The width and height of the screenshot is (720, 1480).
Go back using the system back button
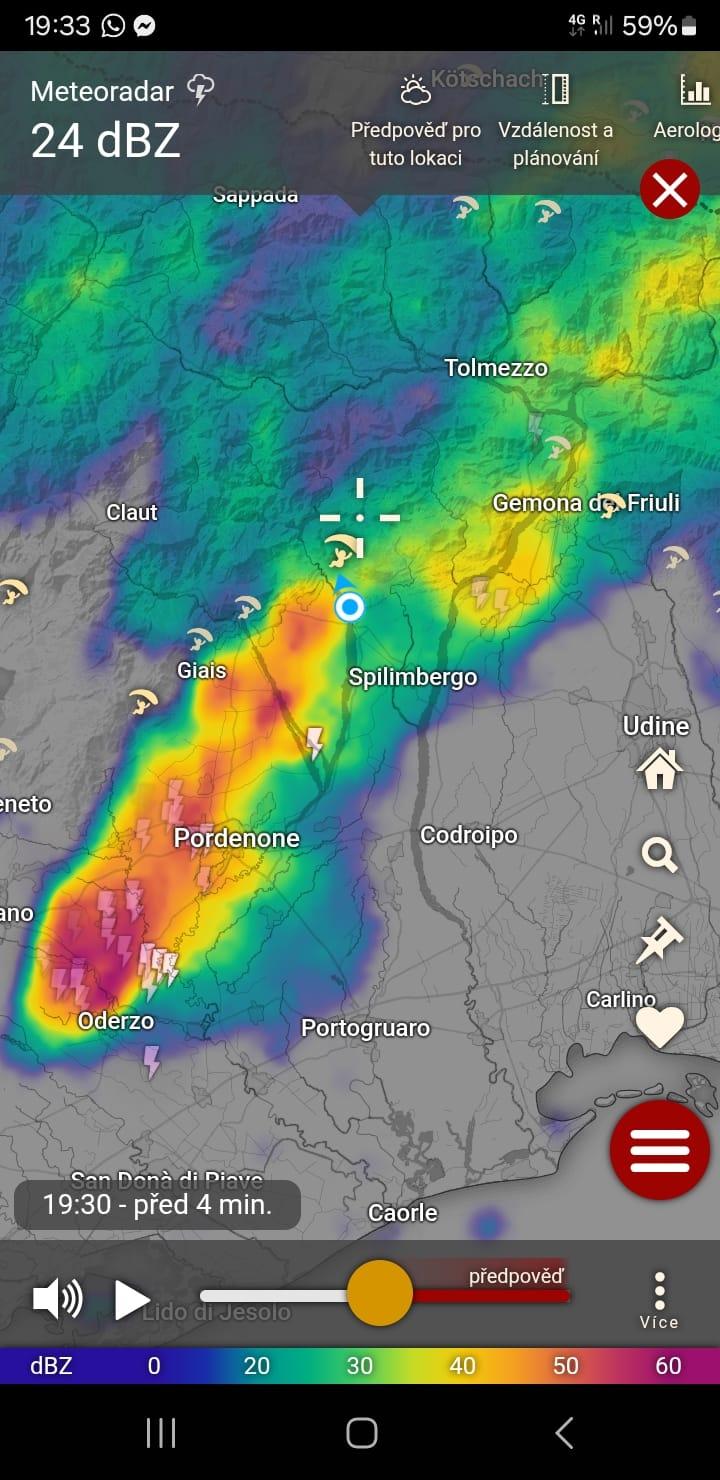[564, 1433]
